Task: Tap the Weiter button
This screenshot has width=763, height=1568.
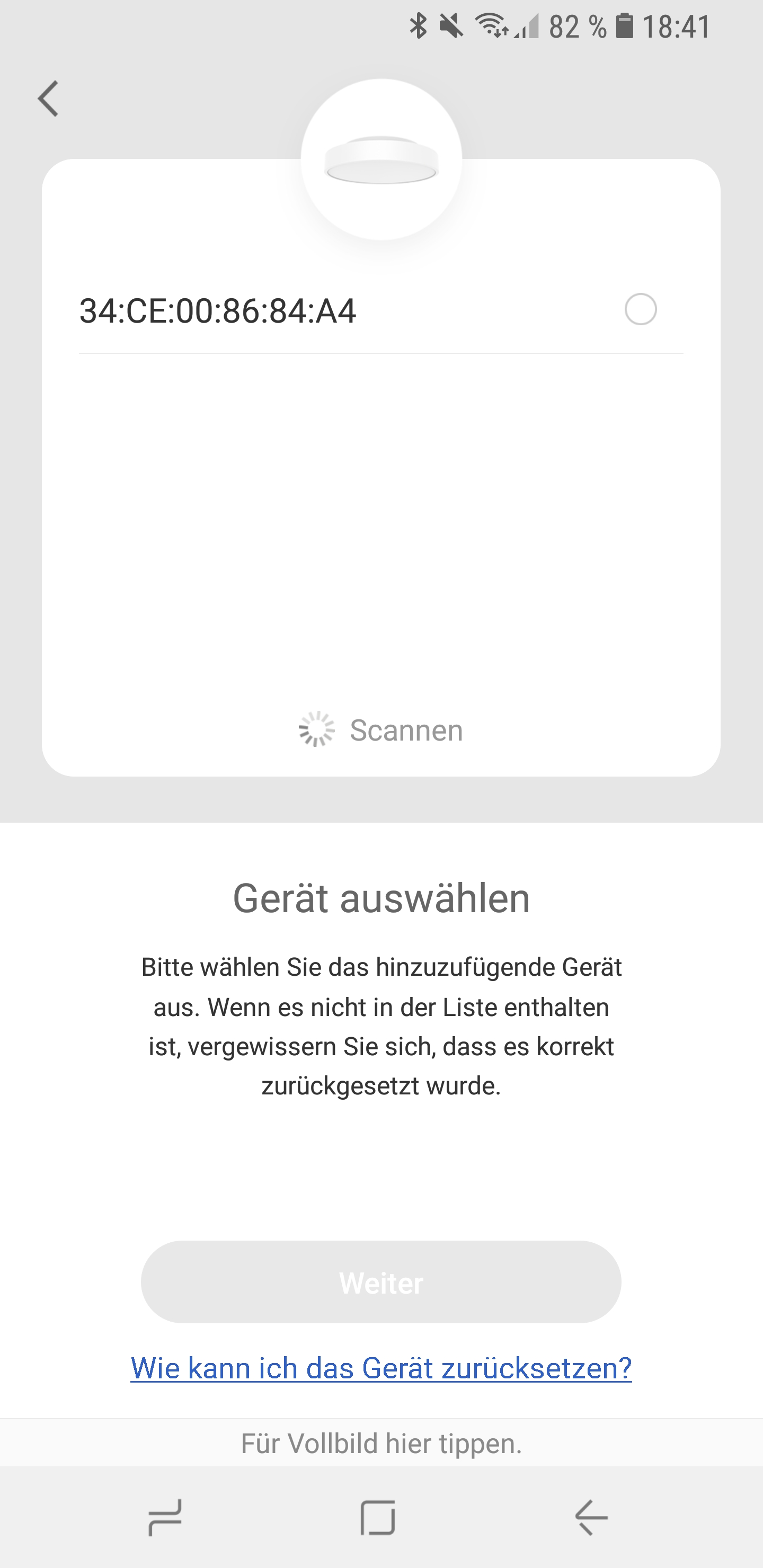Action: click(x=380, y=1282)
